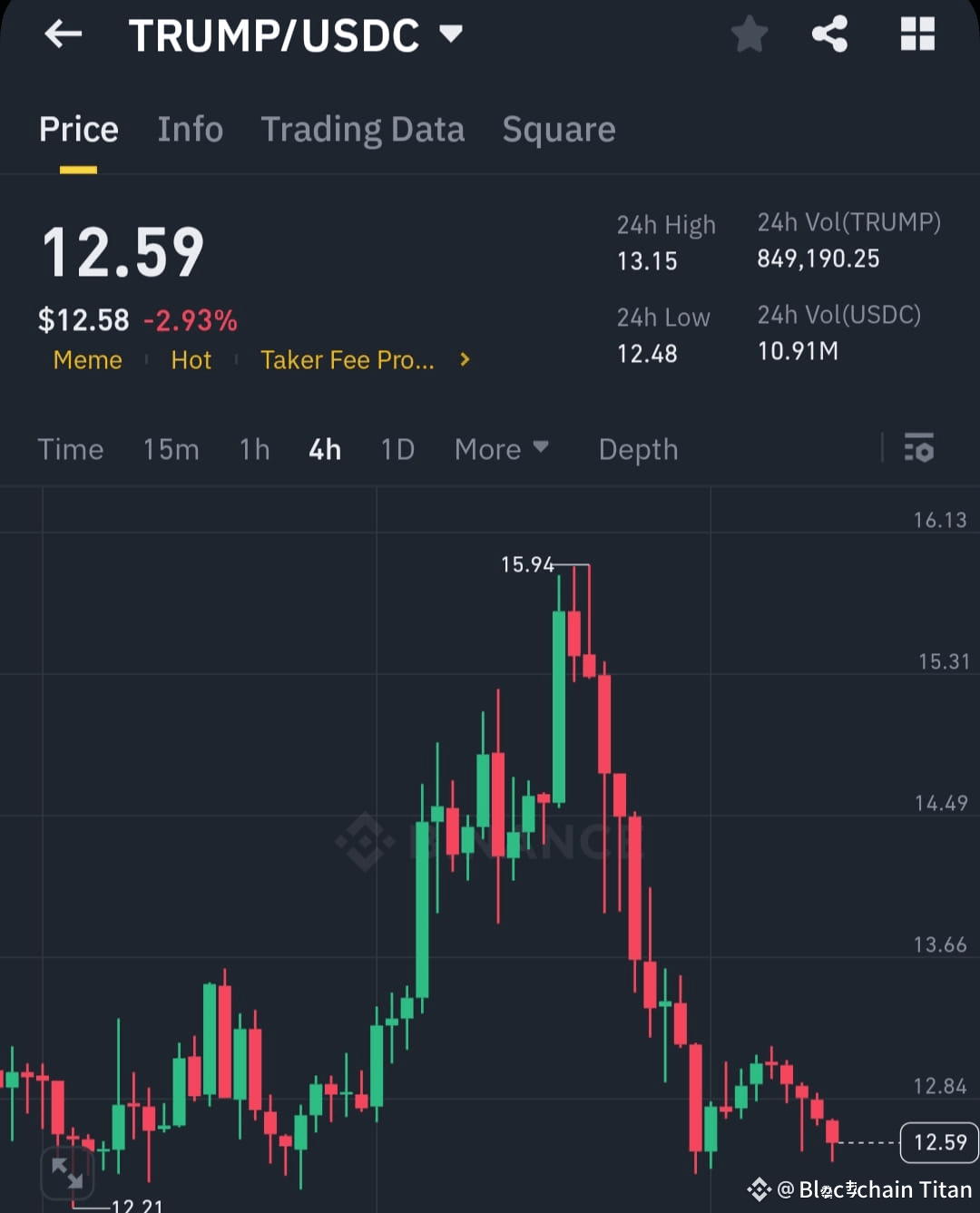Tap the Meme category link
This screenshot has height=1213, width=980.
(87, 360)
